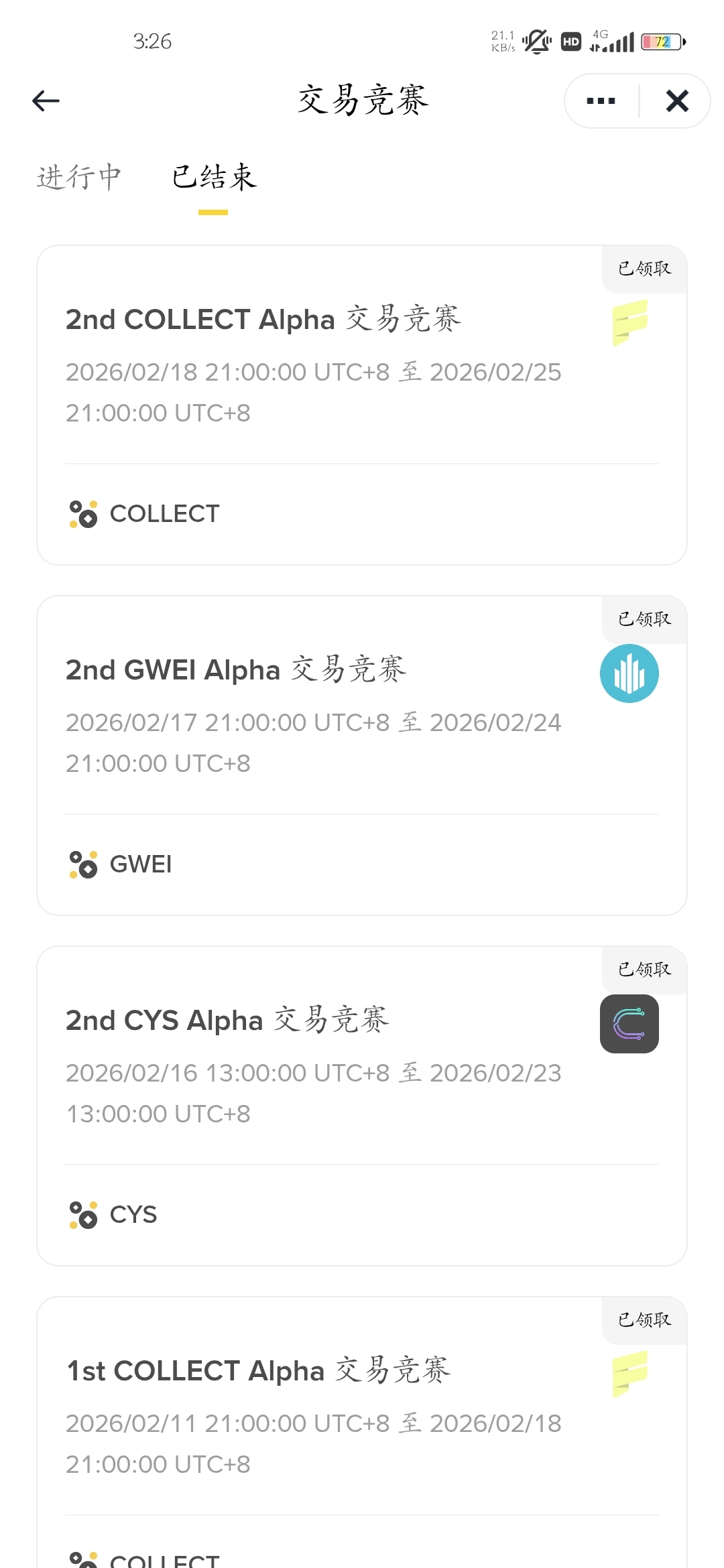Go back using the arrow icon

[46, 101]
